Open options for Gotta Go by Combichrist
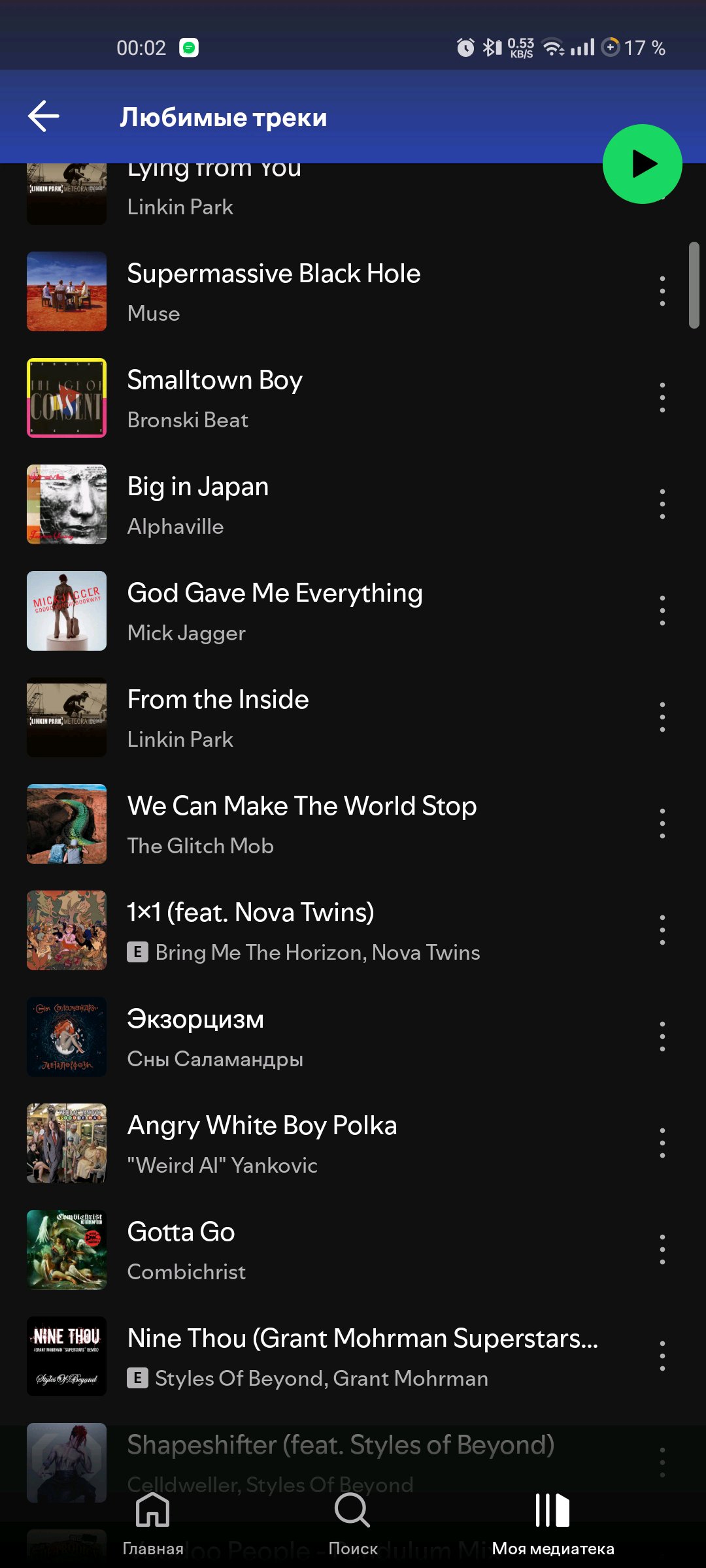Viewport: 706px width, 1568px height. (662, 1250)
